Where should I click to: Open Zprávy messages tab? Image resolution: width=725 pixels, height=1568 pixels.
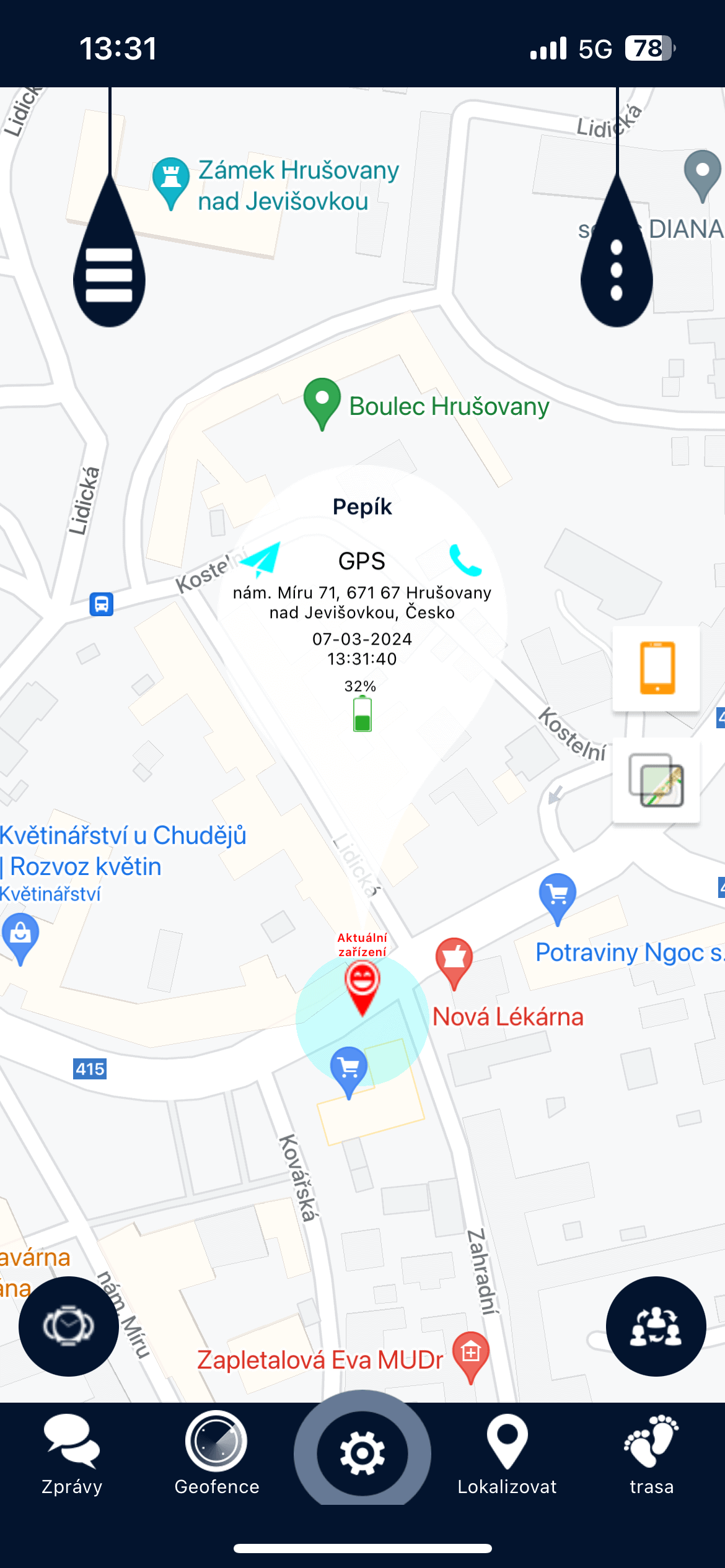click(x=72, y=1453)
